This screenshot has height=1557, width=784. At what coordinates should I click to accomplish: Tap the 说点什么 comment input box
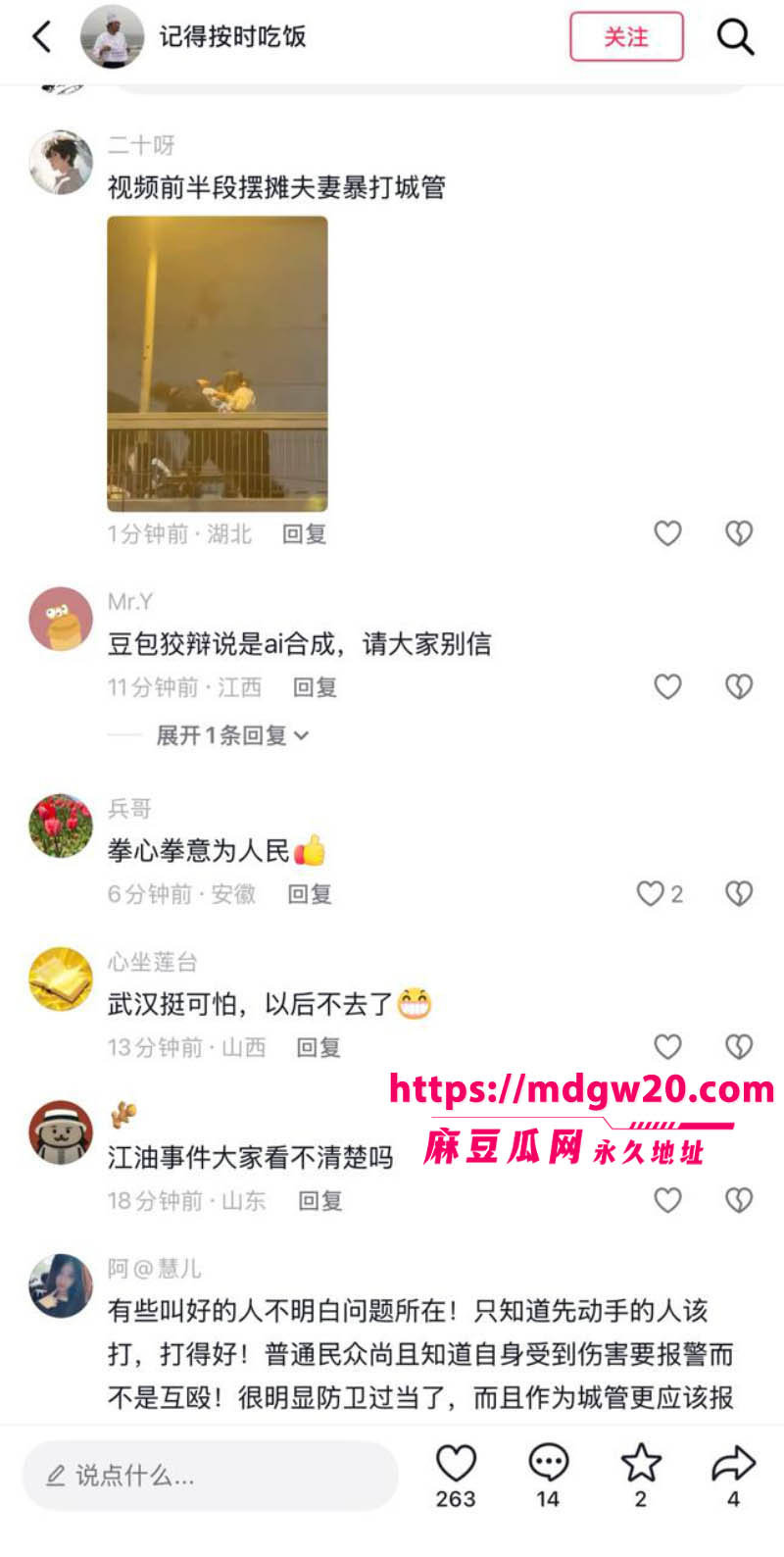[x=211, y=1475]
